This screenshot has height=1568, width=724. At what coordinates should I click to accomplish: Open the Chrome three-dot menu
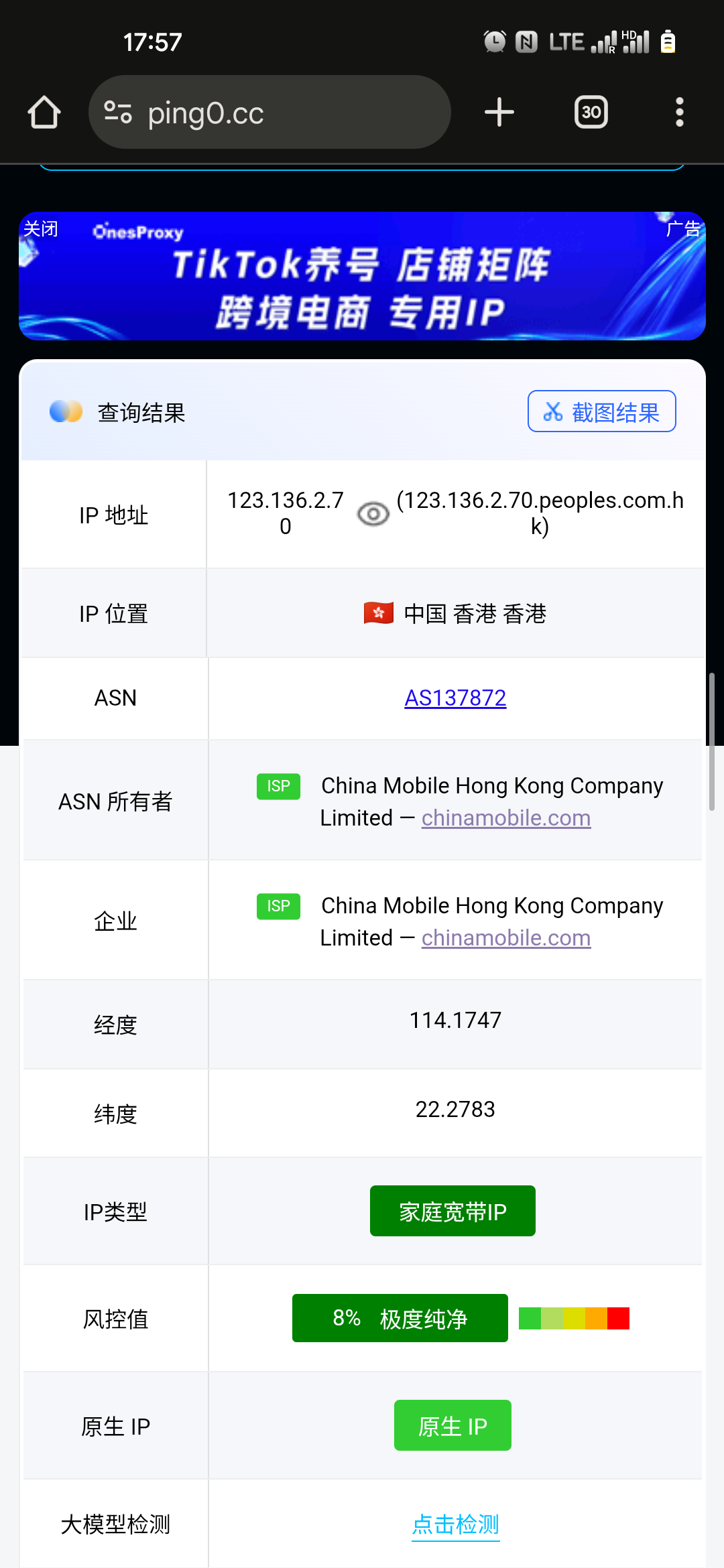point(679,112)
